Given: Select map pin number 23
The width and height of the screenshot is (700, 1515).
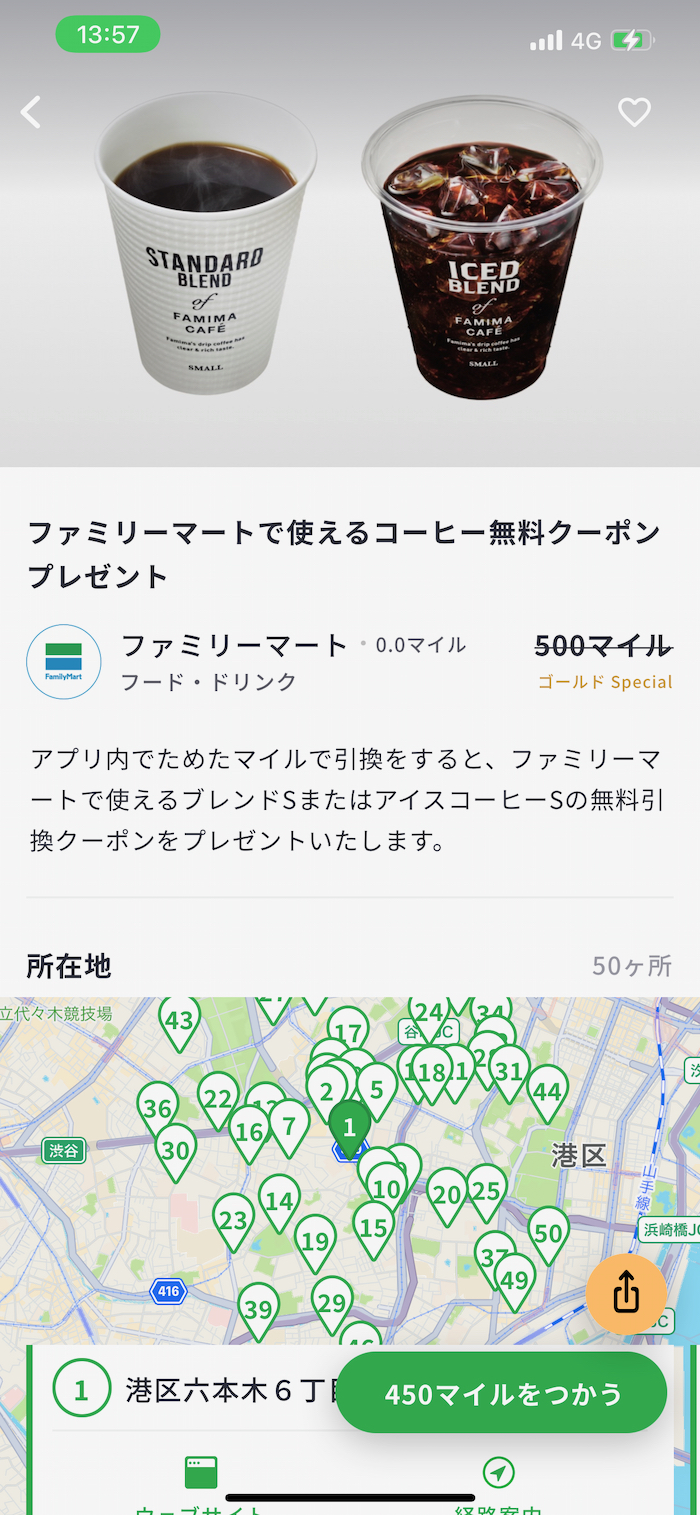Looking at the screenshot, I should (x=233, y=1220).
